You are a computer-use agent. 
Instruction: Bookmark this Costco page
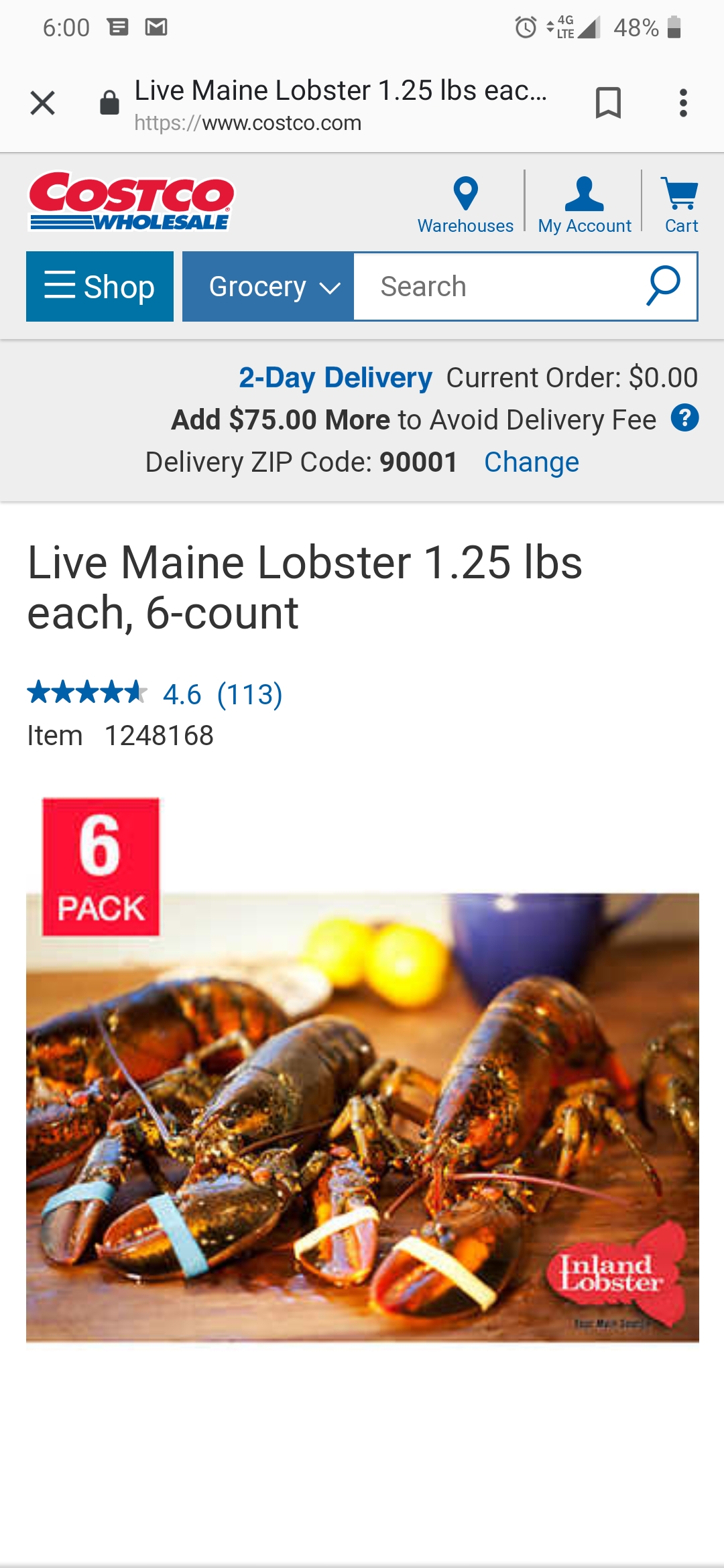pyautogui.click(x=608, y=103)
